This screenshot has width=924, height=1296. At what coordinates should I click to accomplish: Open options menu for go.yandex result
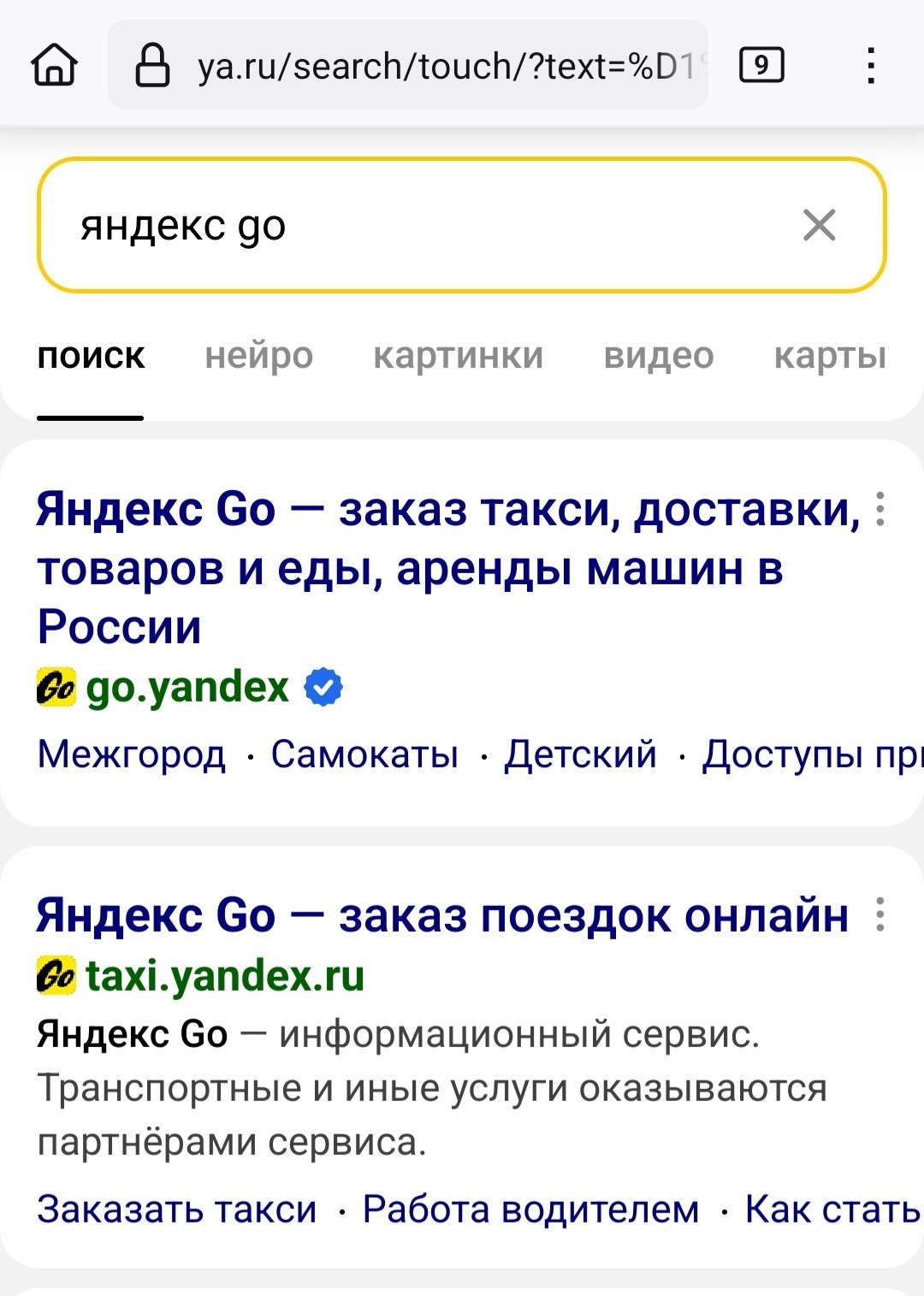[x=880, y=509]
